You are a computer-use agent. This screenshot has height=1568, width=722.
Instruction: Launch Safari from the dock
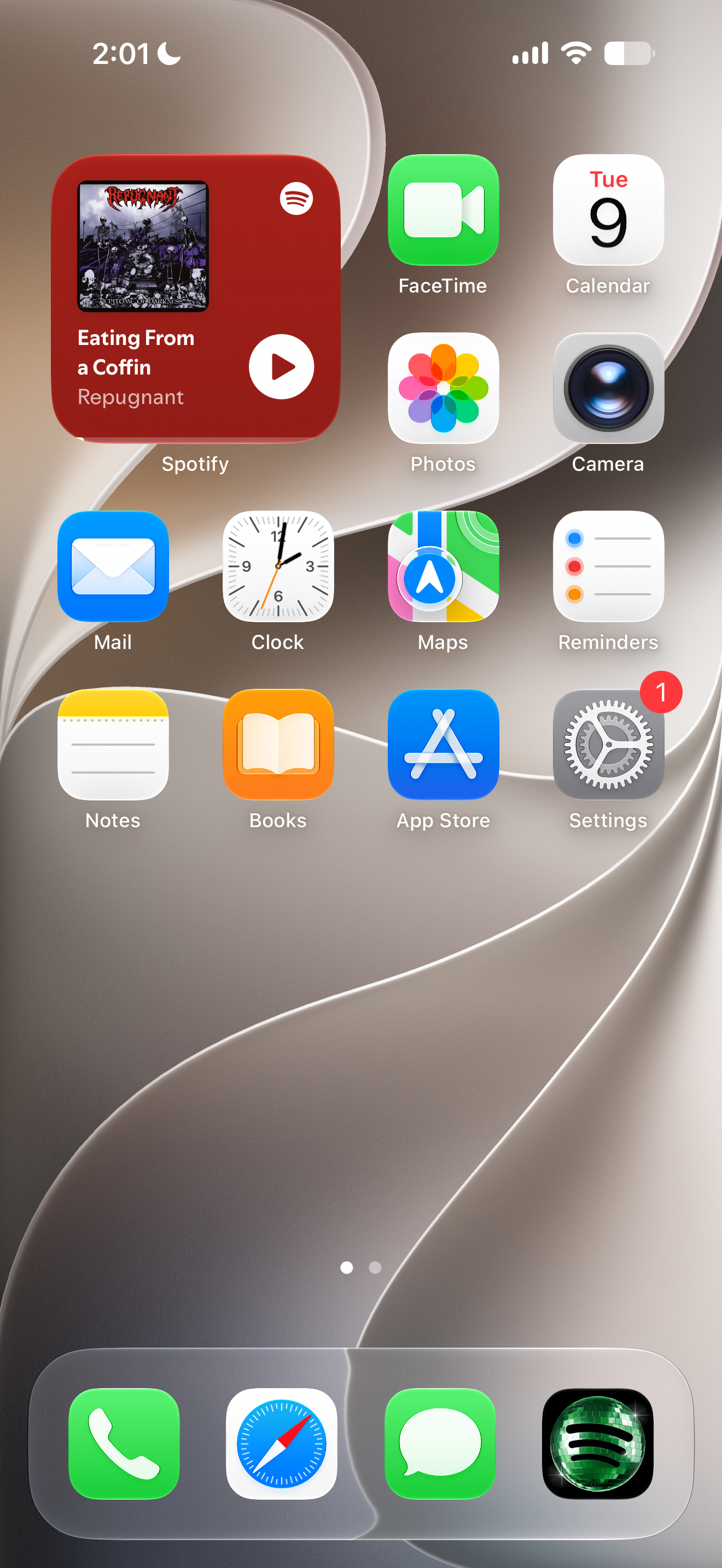[x=281, y=1443]
